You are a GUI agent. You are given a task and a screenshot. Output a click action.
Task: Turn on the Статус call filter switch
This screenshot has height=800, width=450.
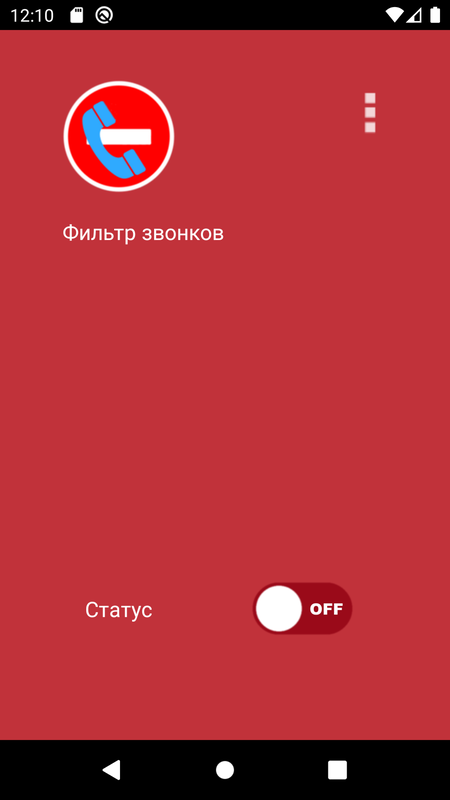coord(303,609)
